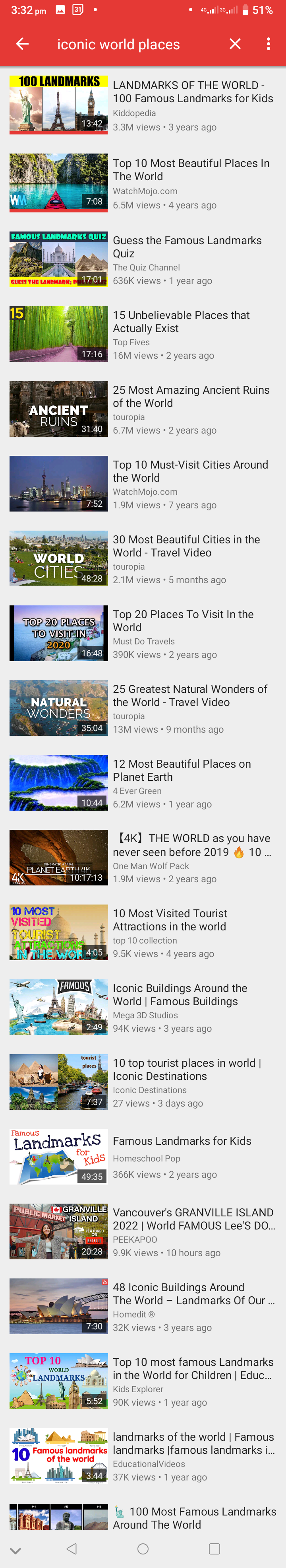Clear the search query
The image size is (286, 1568).
[x=235, y=44]
